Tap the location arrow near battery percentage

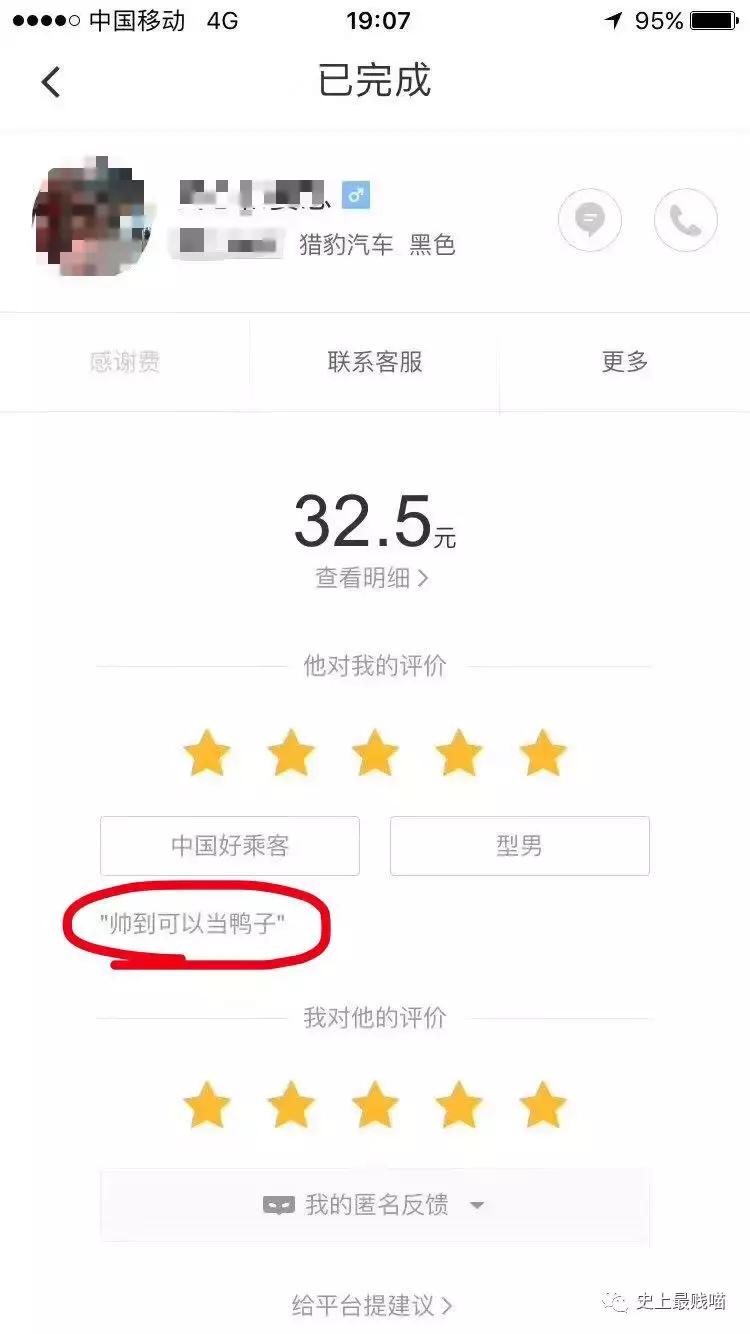point(612,20)
